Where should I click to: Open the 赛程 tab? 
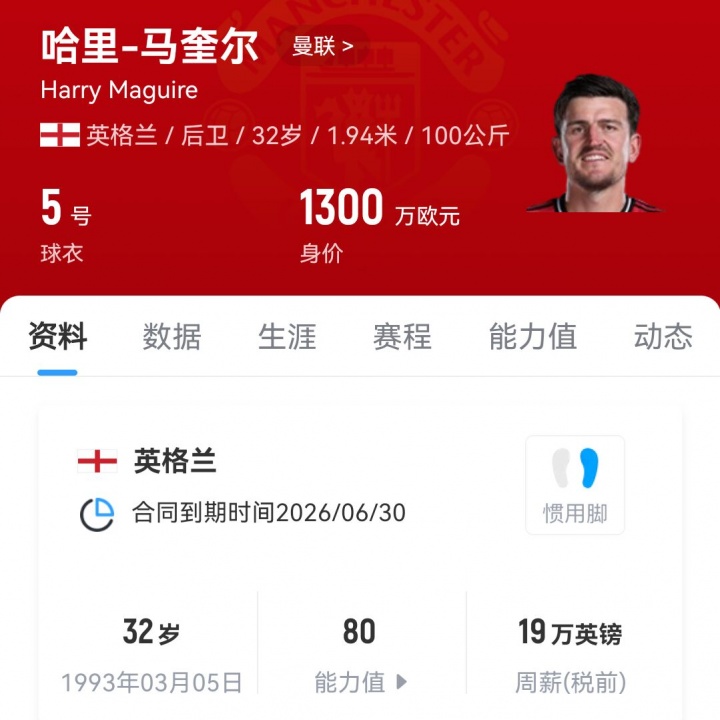(402, 337)
